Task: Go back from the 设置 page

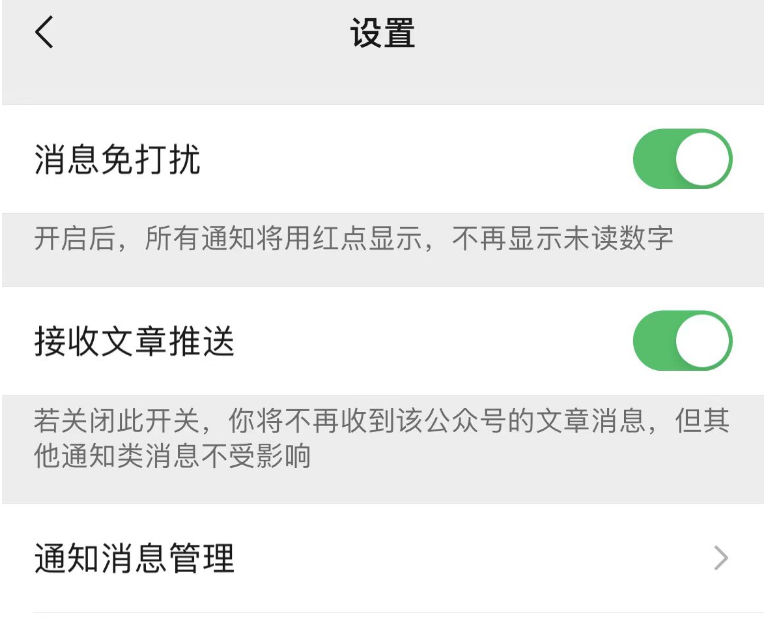Action: [x=43, y=33]
